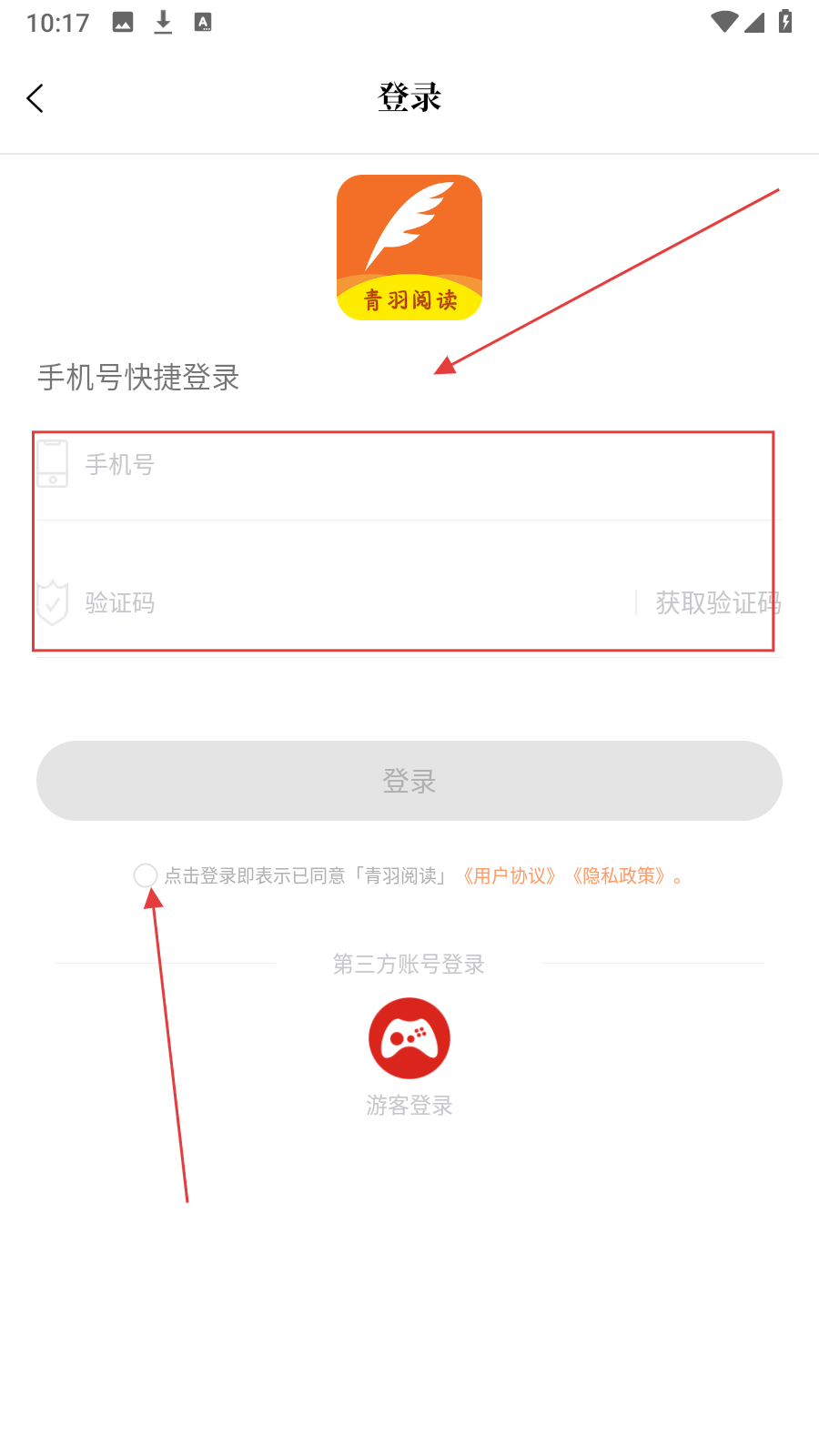Go back from the login page

pos(35,98)
